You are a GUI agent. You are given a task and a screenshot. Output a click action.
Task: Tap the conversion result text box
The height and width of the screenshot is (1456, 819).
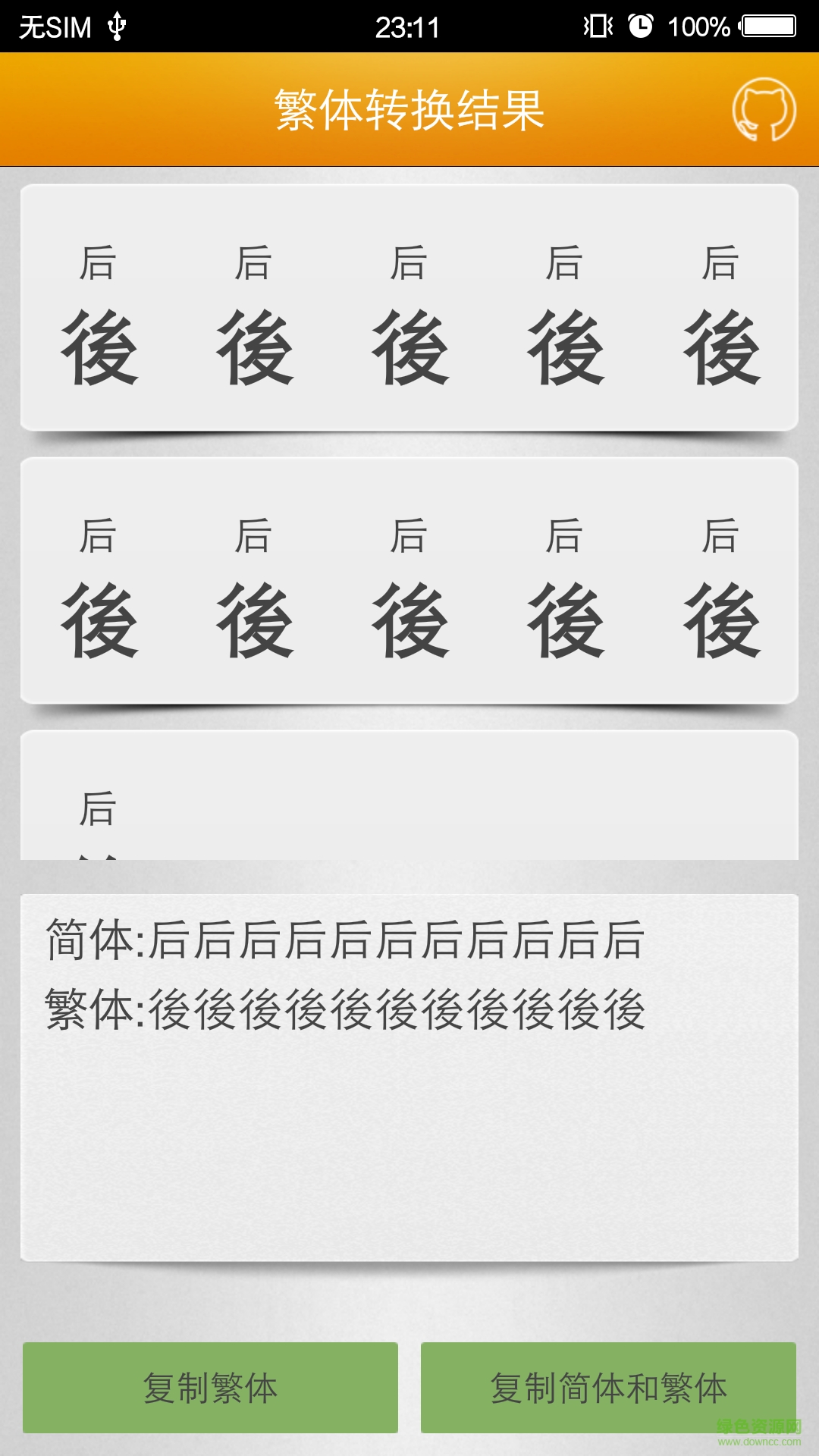point(409,1077)
